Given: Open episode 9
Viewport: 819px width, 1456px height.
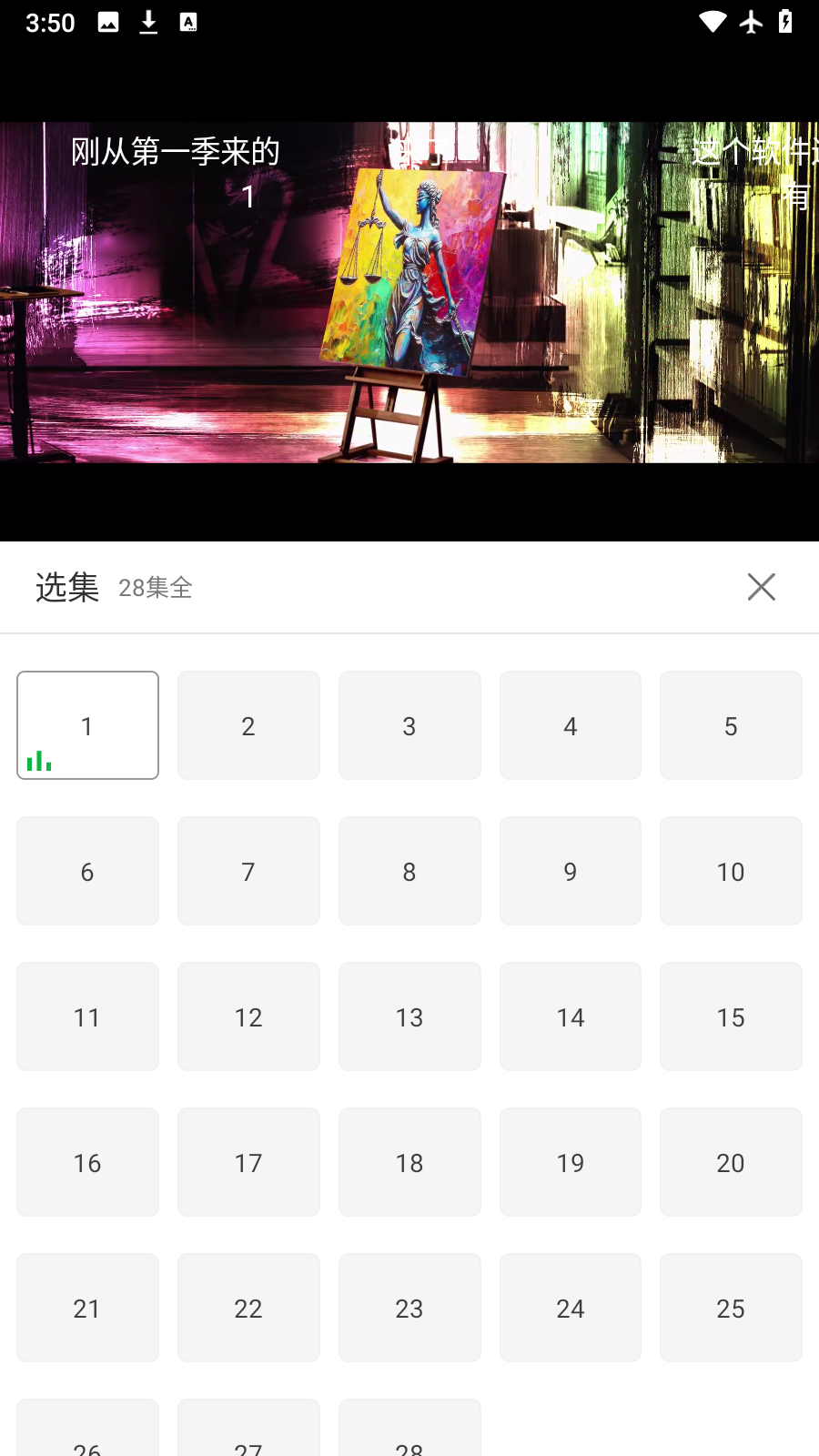Looking at the screenshot, I should coord(571,871).
